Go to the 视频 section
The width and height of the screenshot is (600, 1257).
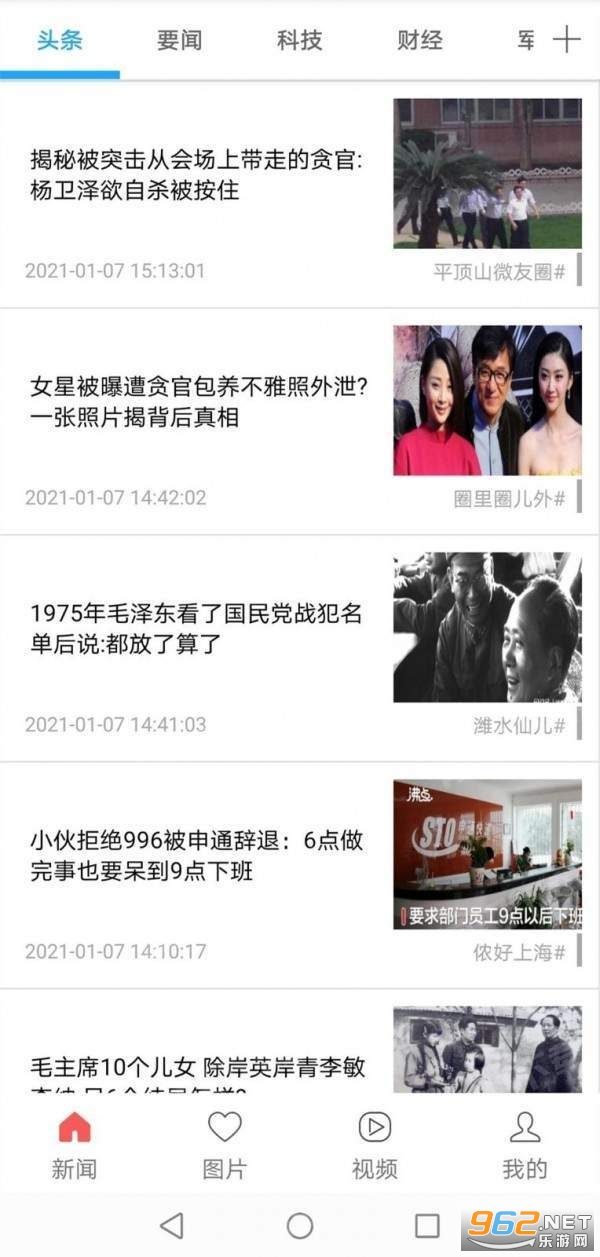click(375, 1145)
